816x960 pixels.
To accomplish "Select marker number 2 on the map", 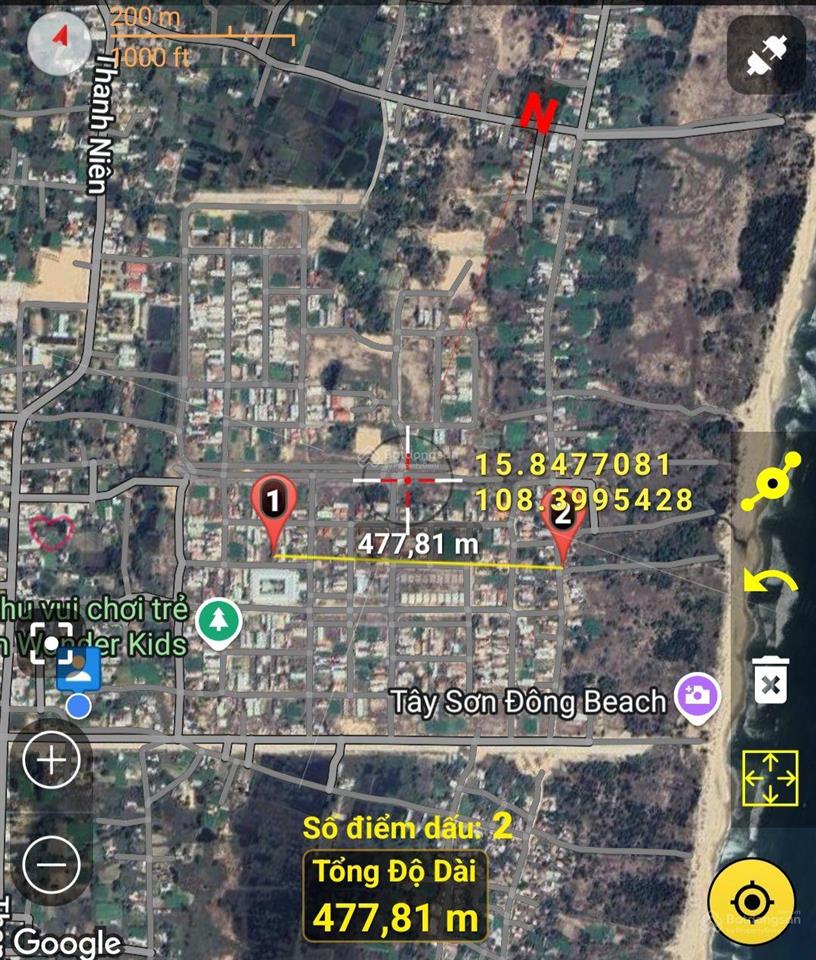I will point(562,522).
